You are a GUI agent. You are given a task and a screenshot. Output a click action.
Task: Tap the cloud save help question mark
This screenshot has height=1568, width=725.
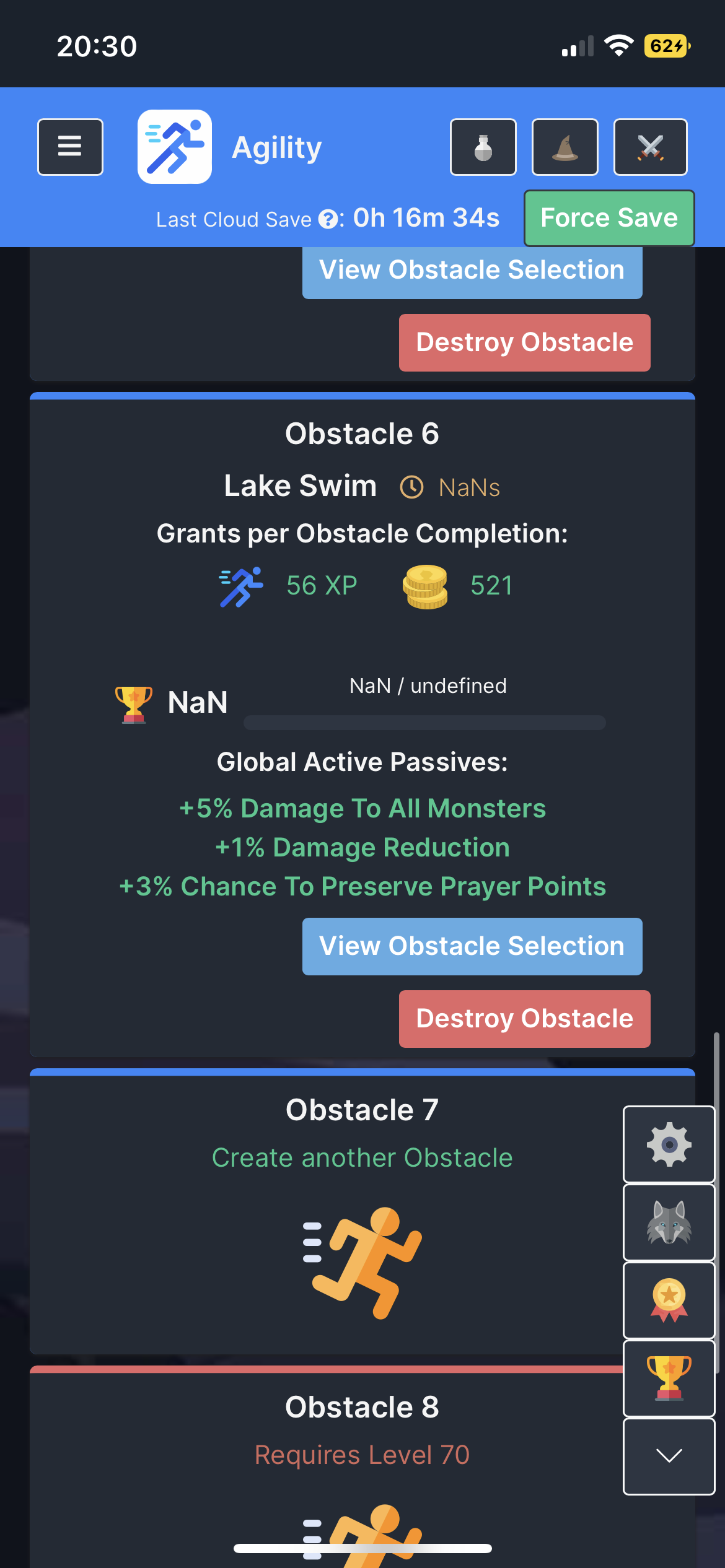[x=328, y=219]
